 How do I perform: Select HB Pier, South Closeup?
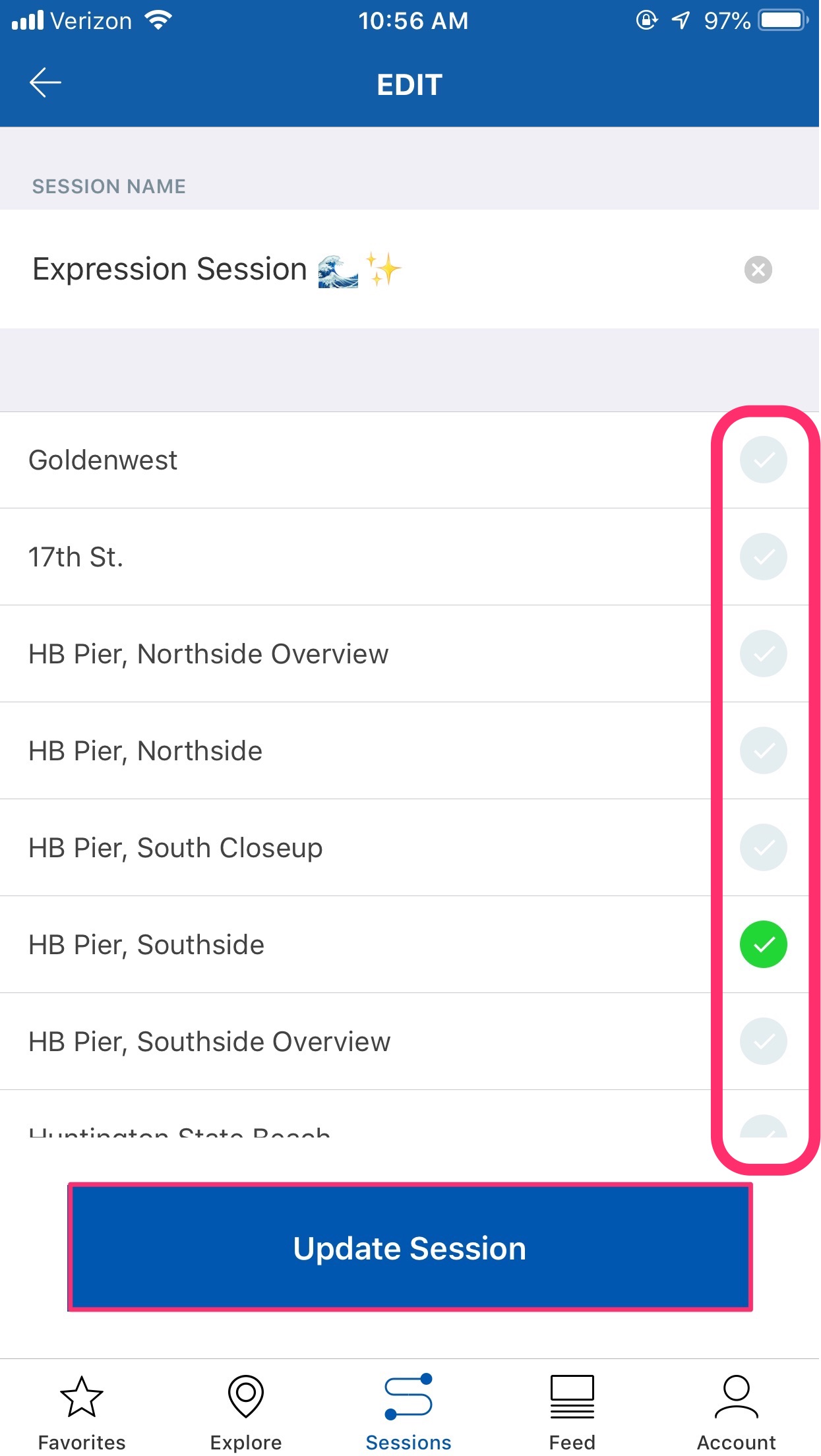763,847
